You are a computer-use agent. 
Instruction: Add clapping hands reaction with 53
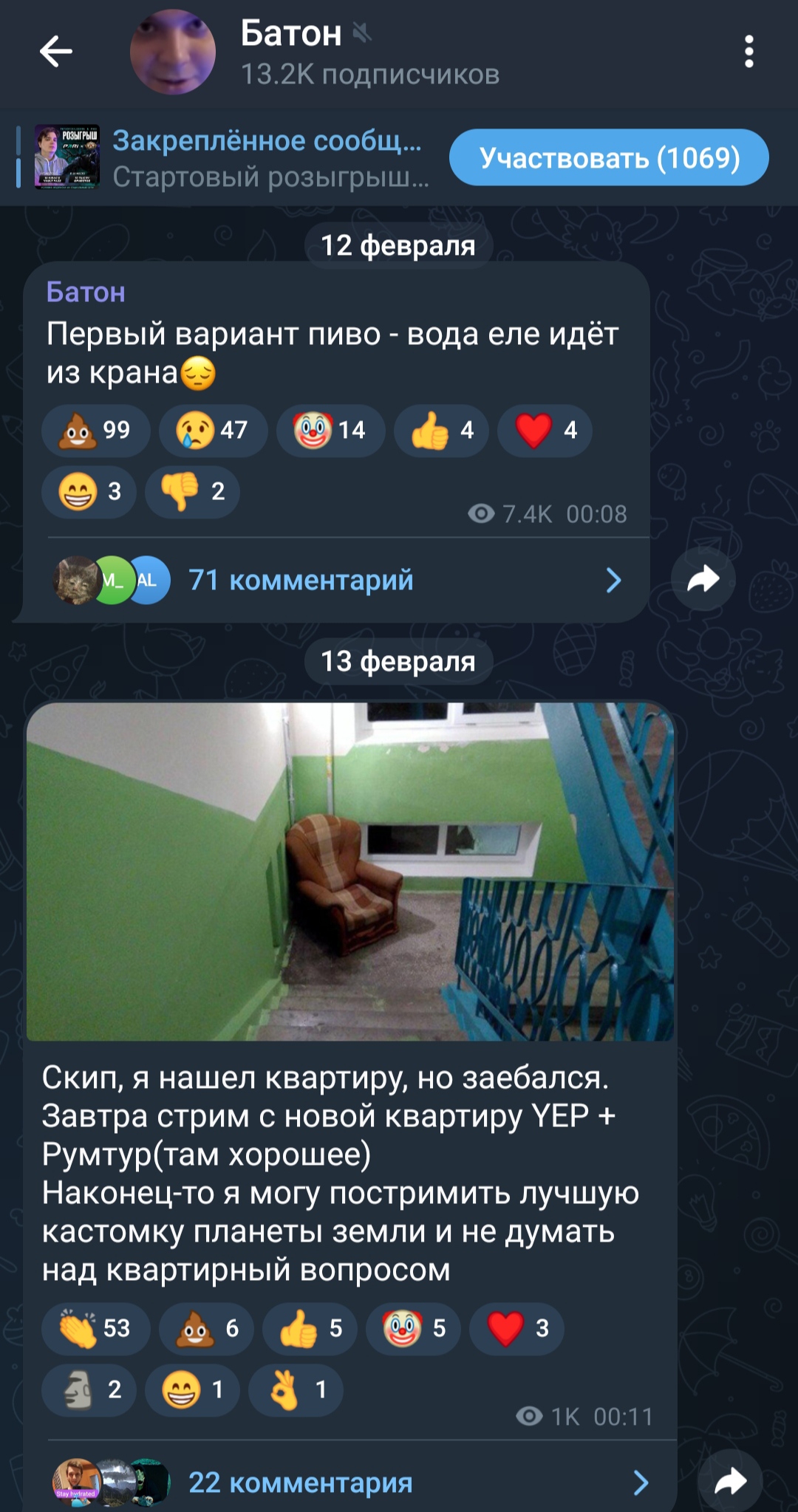[x=96, y=1328]
